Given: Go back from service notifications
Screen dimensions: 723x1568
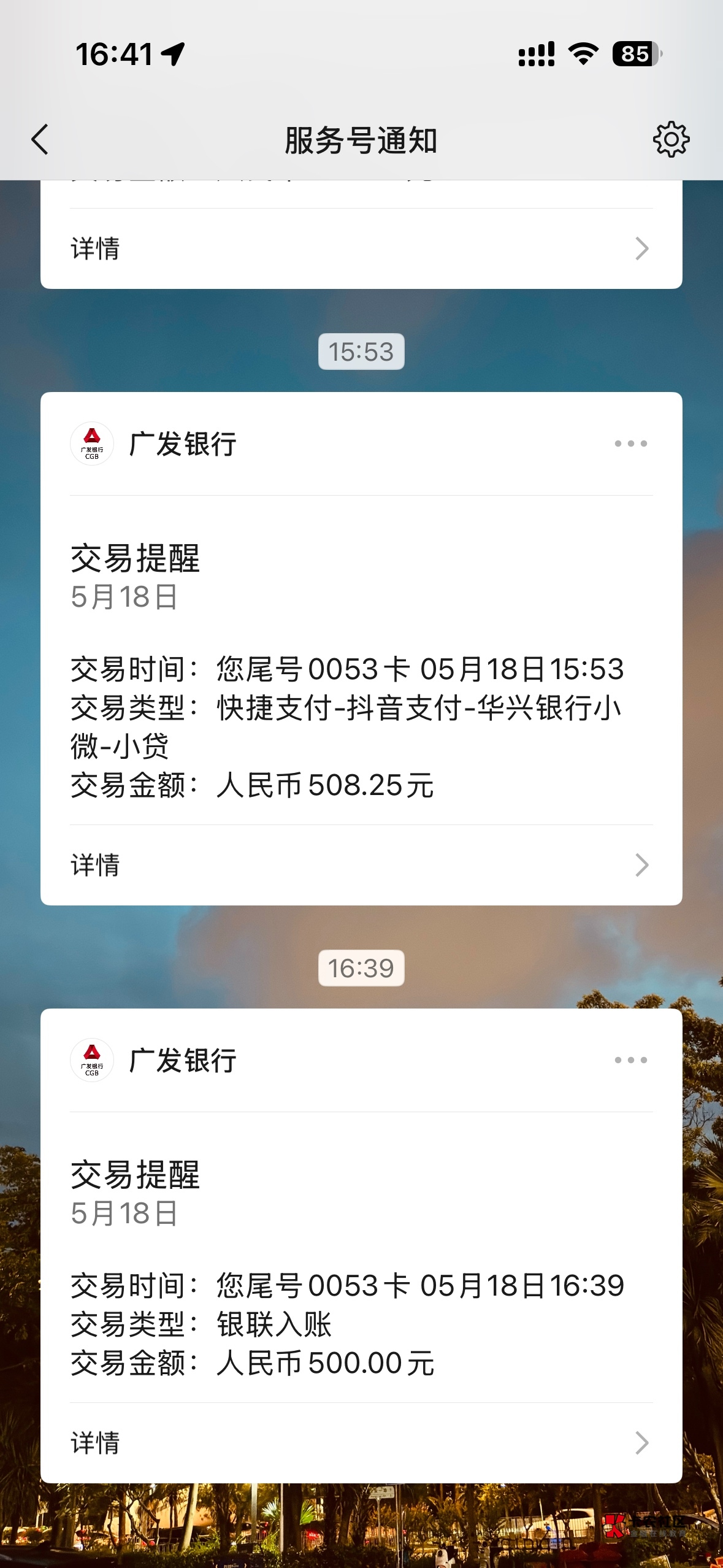Looking at the screenshot, I should [40, 140].
